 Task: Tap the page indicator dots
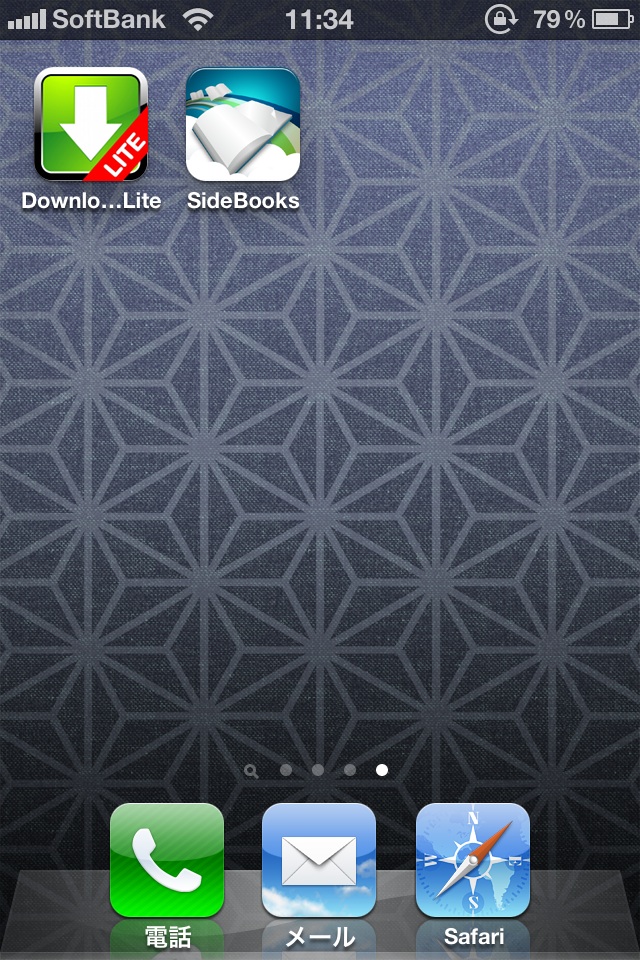[317, 770]
